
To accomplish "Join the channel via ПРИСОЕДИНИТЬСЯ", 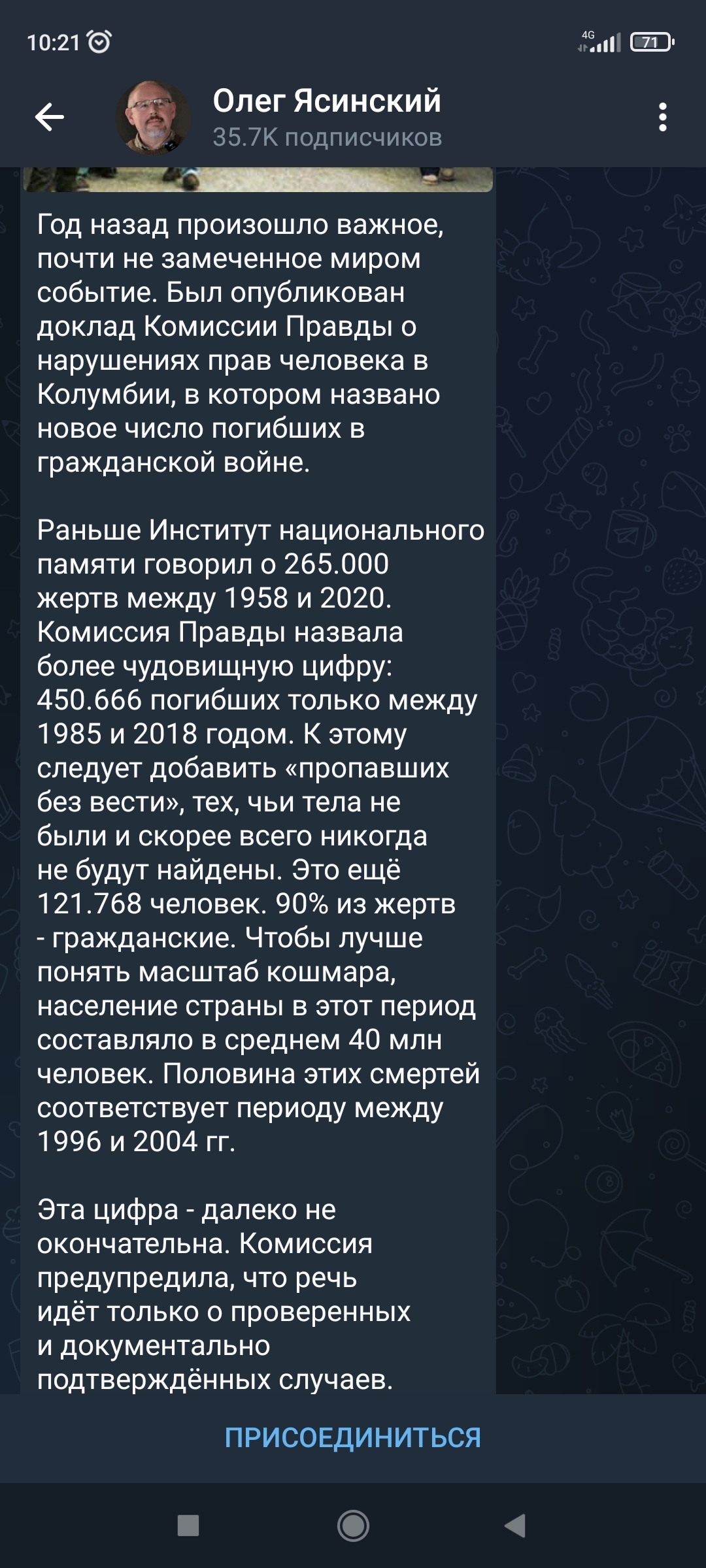I will 353,1438.
